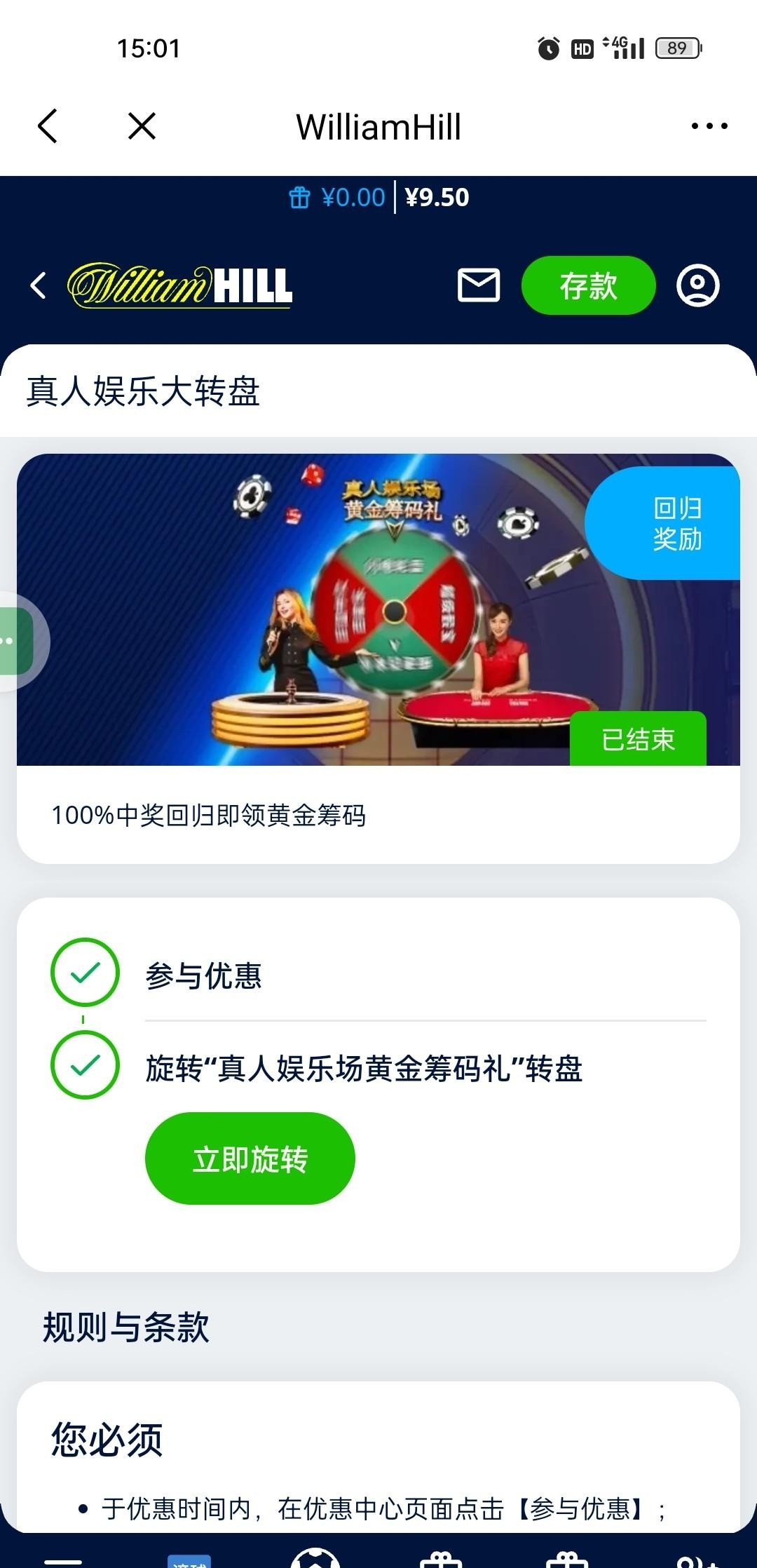The width and height of the screenshot is (757, 1568).
Task: Close the WilliamHill web page
Action: tap(142, 127)
